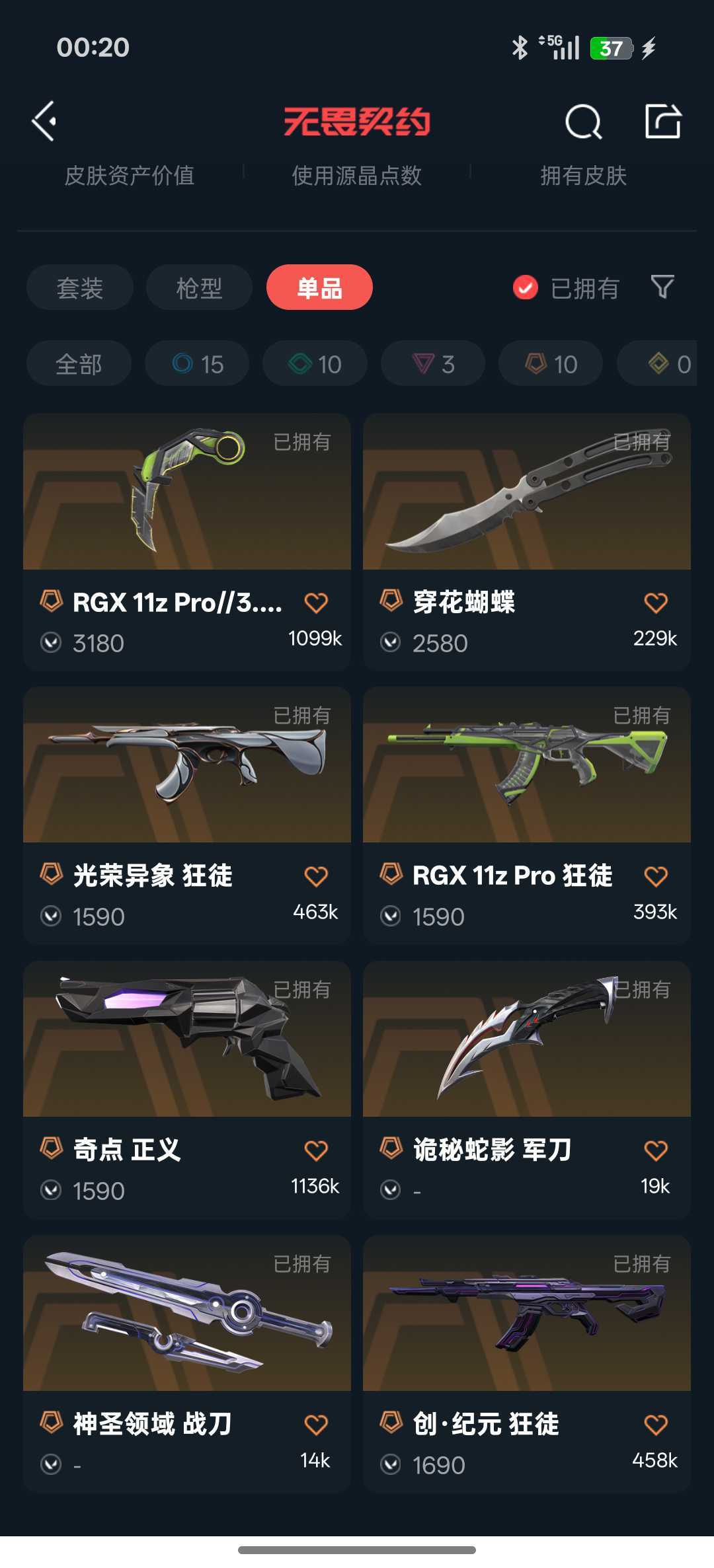Open the RGX 11z Pro//3.... knife card
The height and width of the screenshot is (1568, 714).
click(x=187, y=542)
